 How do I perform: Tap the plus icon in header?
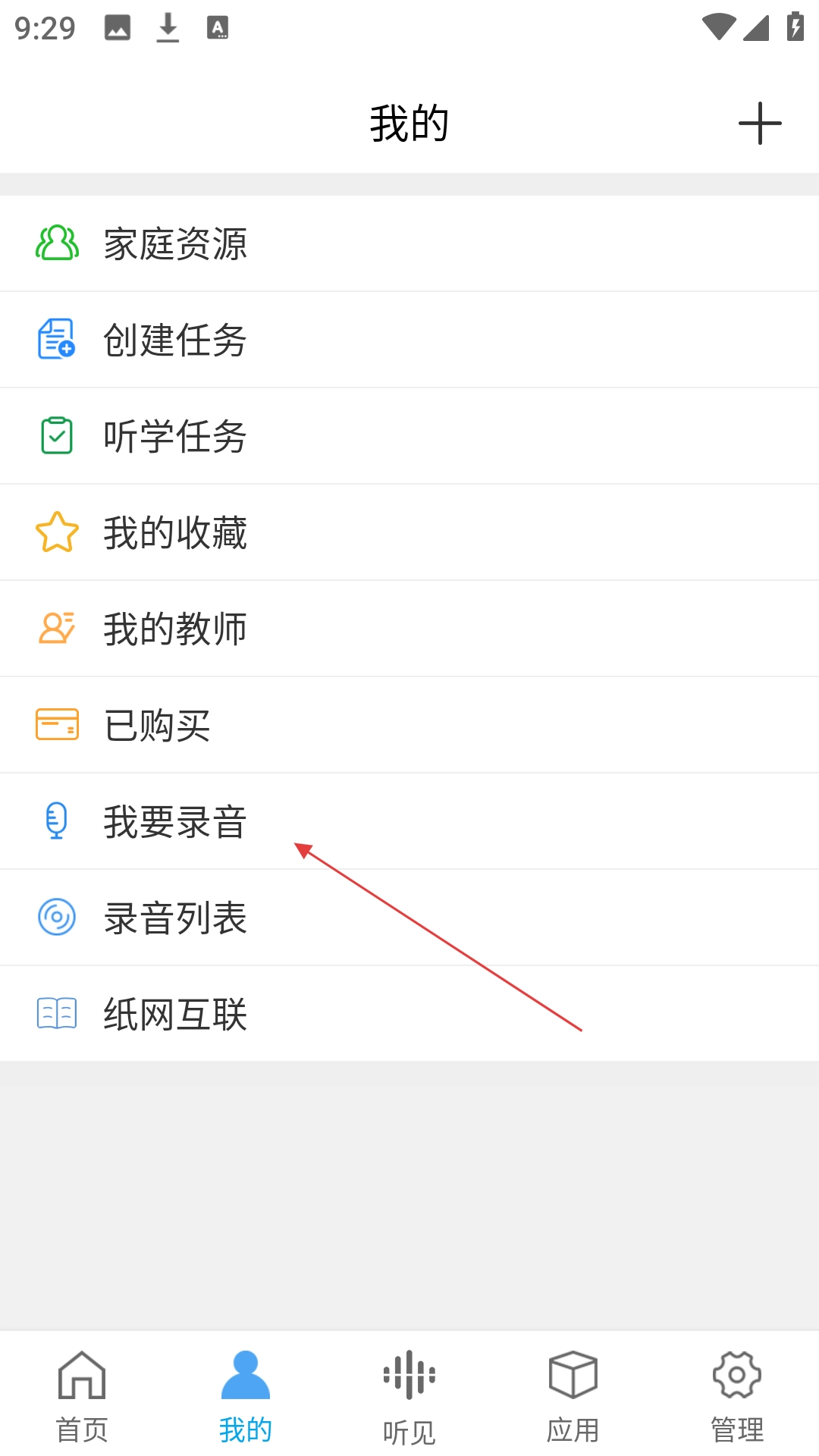[x=760, y=124]
